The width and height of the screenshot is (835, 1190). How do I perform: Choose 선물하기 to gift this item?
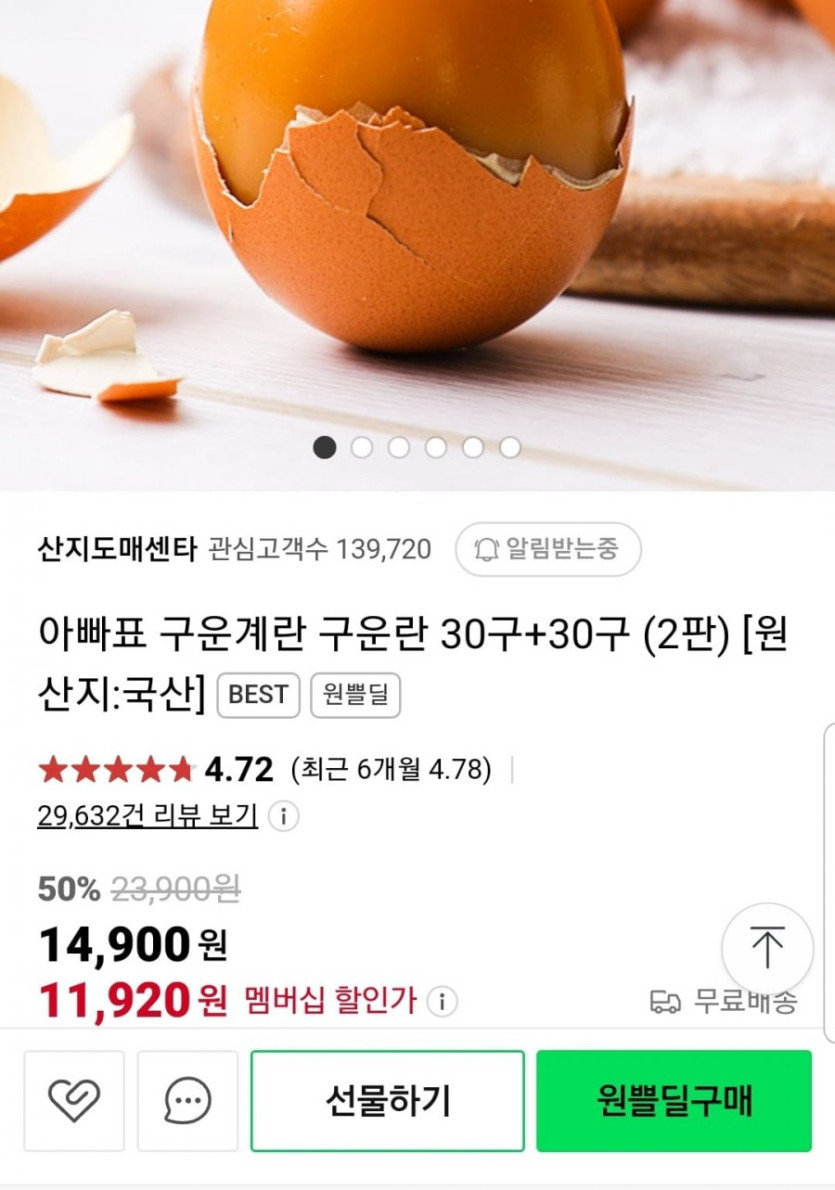pos(387,1100)
